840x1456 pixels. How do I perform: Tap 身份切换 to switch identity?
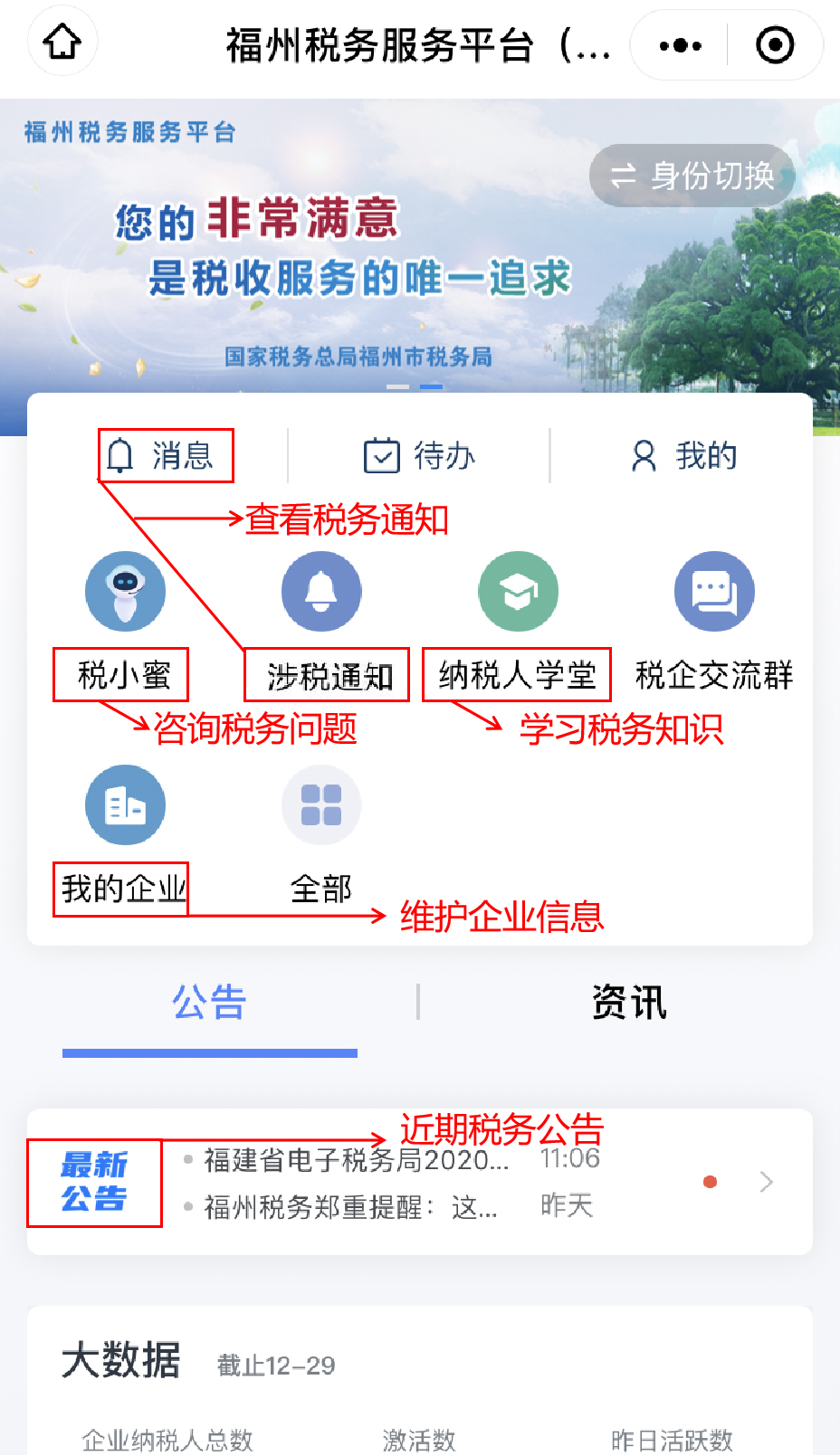[x=692, y=176]
